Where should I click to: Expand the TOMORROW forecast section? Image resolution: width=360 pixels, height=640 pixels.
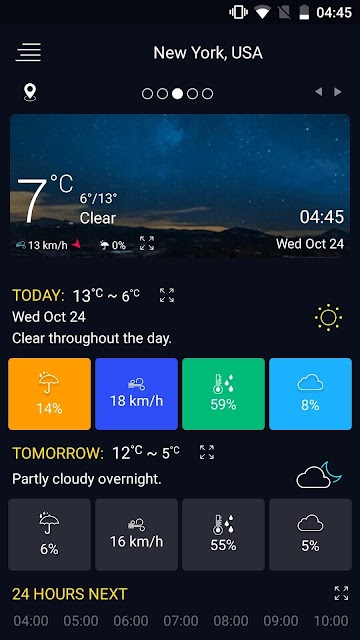(207, 452)
